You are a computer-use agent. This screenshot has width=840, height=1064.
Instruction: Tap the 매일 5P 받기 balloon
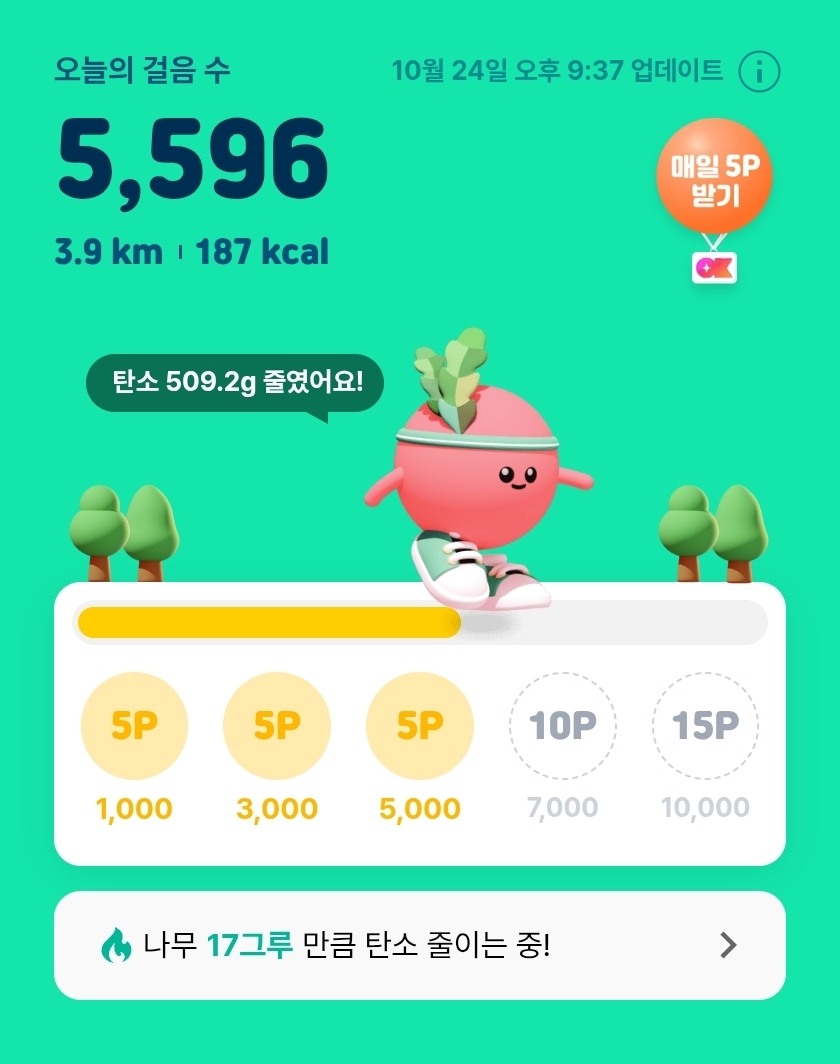[714, 176]
